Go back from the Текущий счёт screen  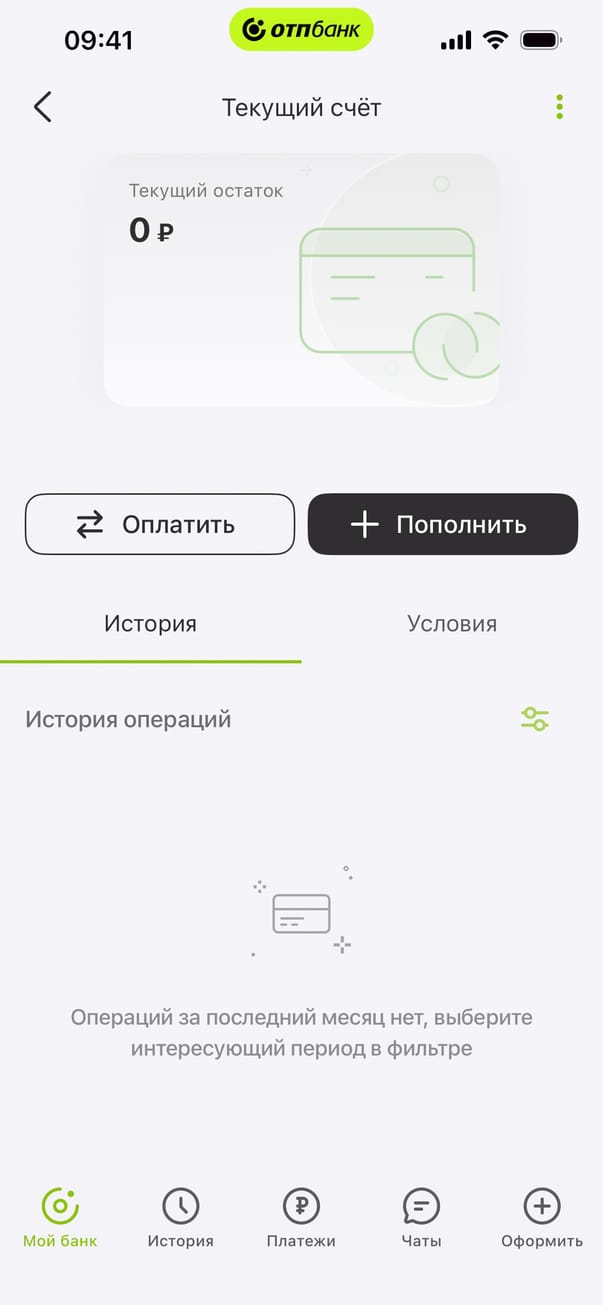[x=42, y=107]
